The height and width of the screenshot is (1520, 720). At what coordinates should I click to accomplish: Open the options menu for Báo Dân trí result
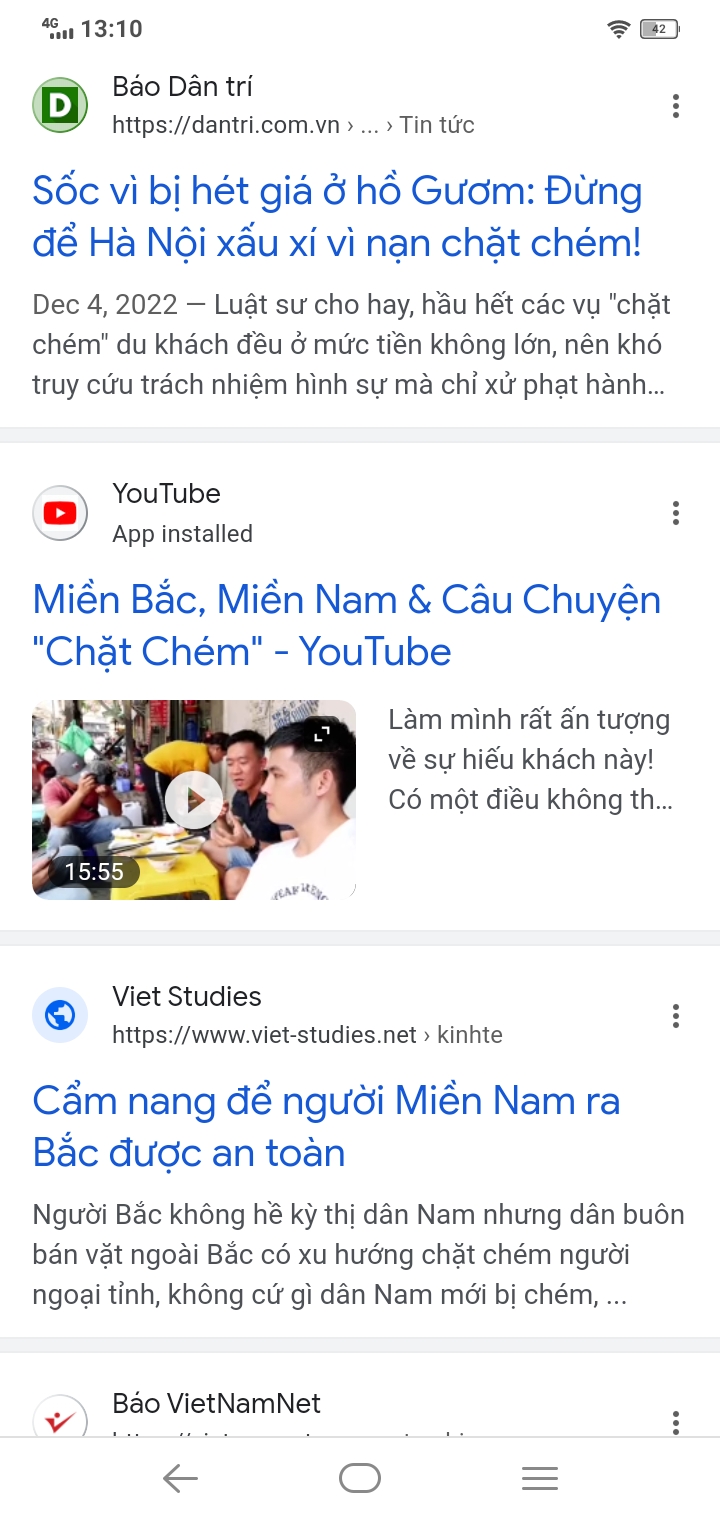tap(676, 106)
